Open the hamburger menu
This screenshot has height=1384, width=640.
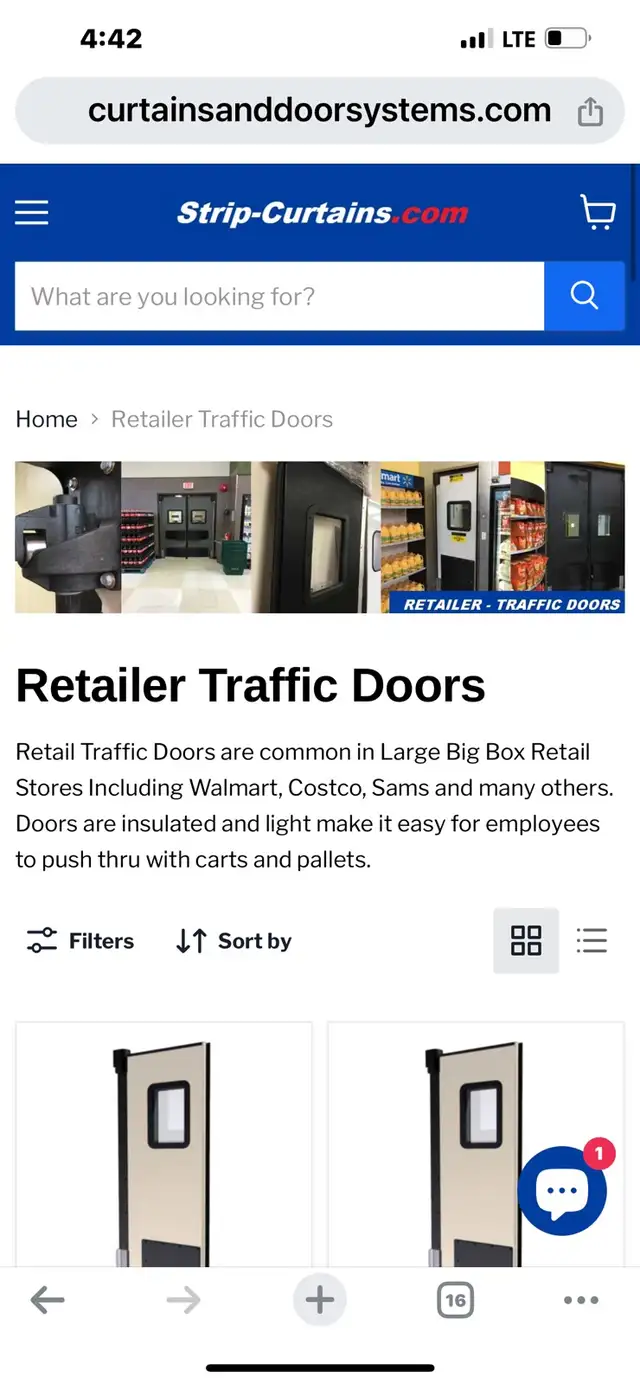(31, 213)
